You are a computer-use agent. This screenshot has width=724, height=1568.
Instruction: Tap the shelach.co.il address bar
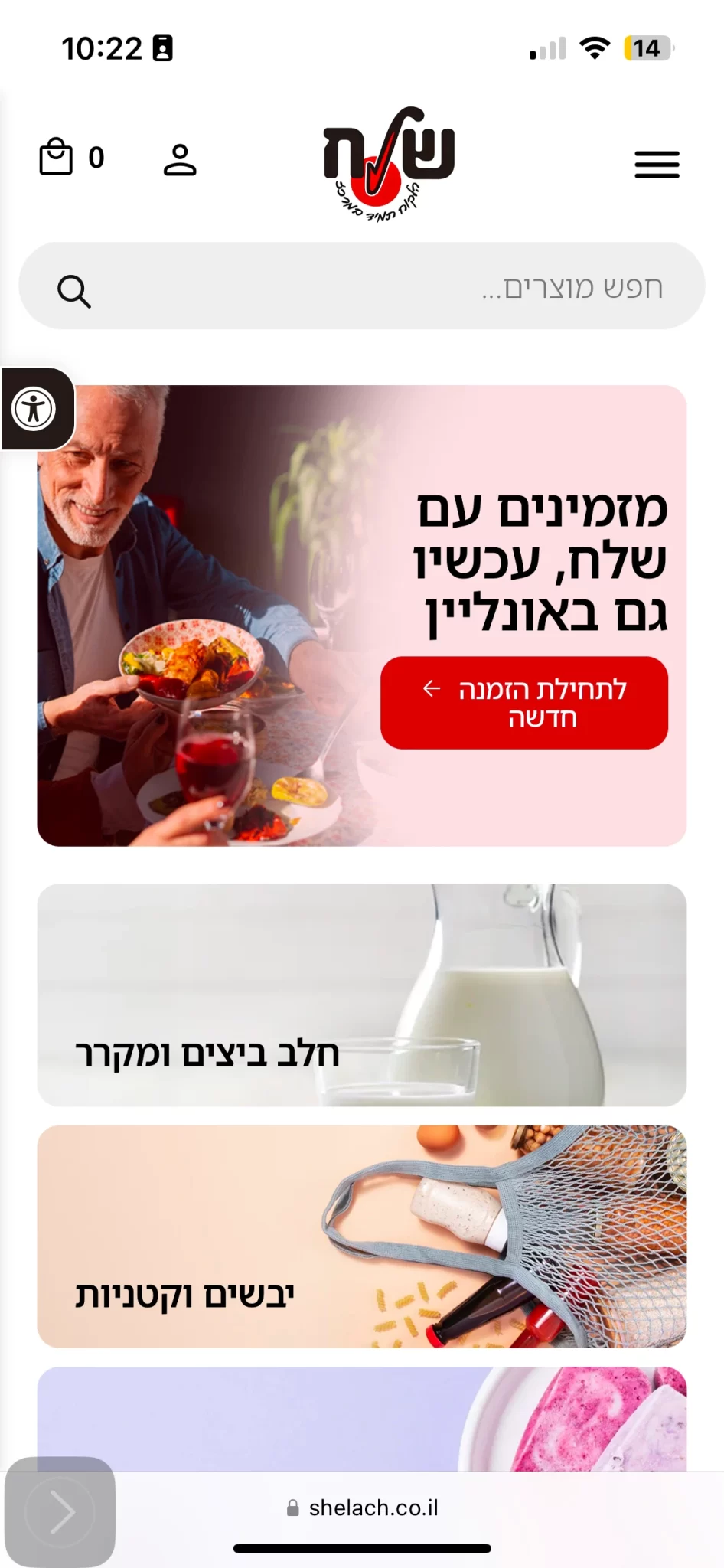tap(364, 1508)
